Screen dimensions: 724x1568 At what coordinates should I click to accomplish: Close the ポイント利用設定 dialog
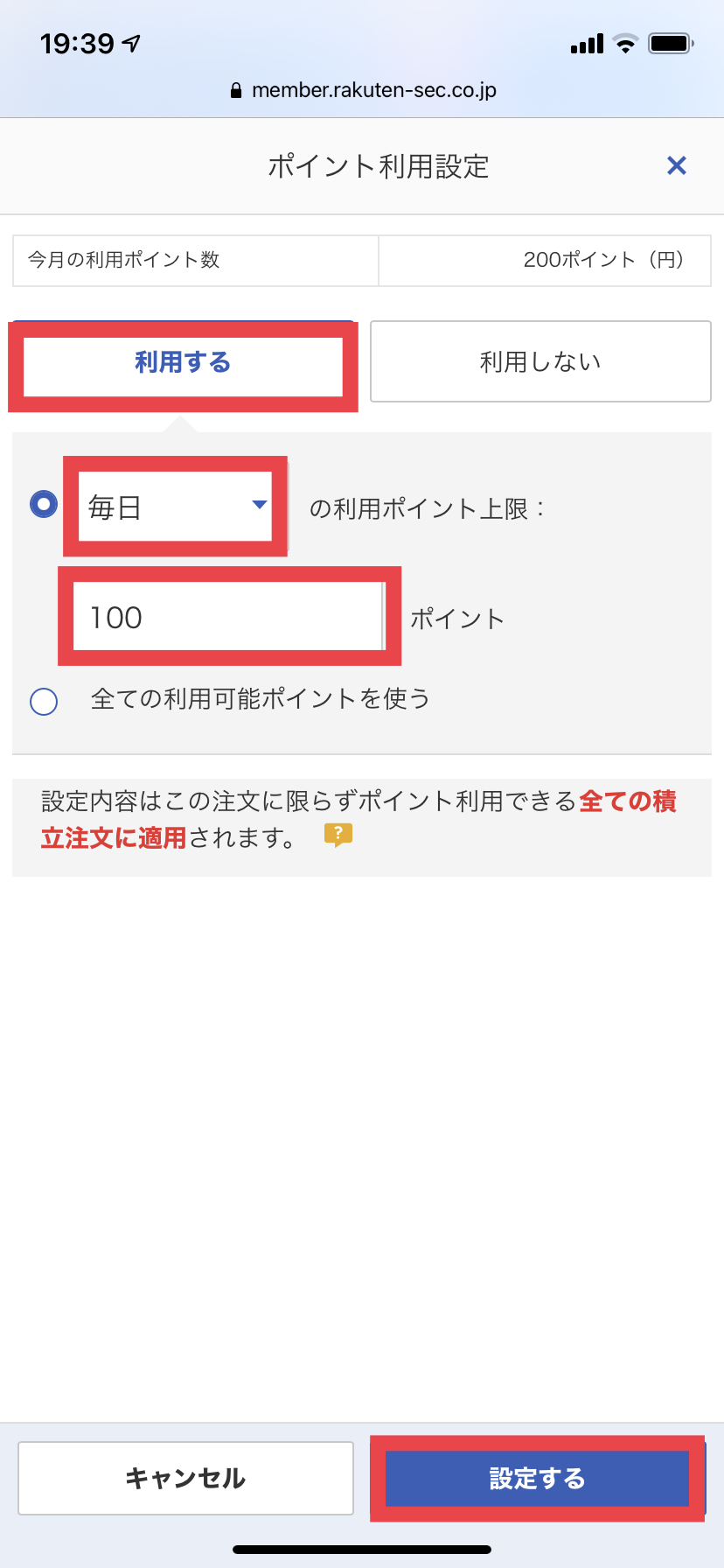tap(676, 165)
